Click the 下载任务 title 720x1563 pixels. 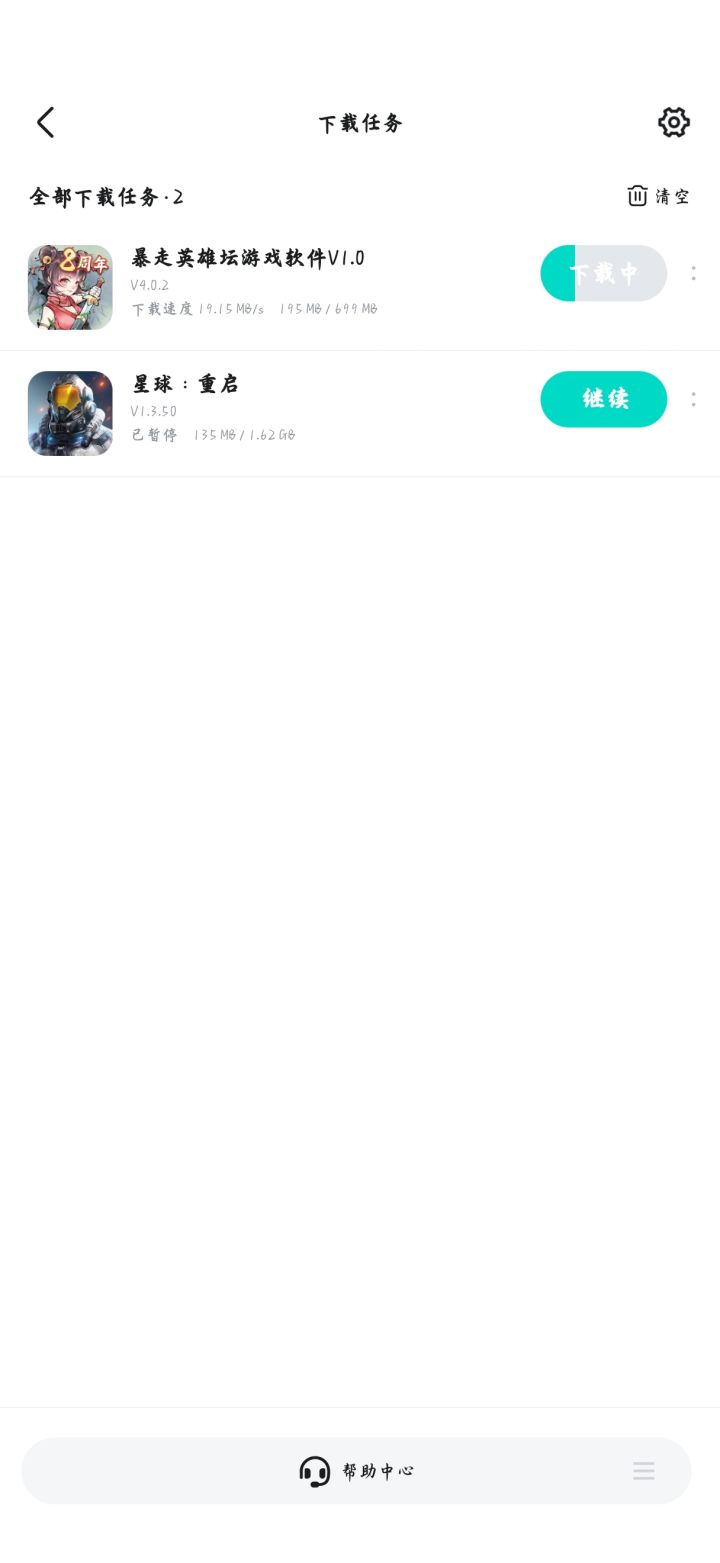click(360, 123)
